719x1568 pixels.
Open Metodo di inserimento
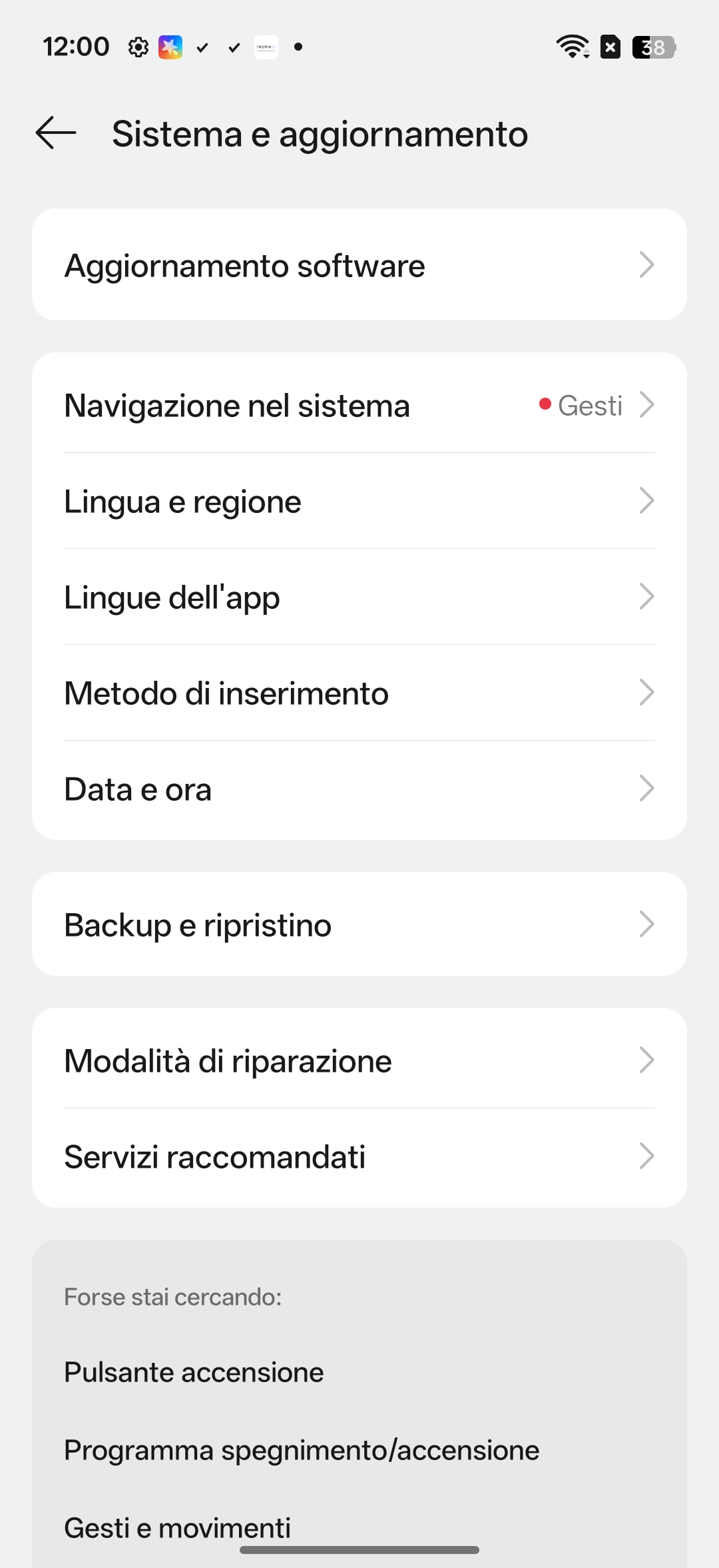tap(359, 693)
